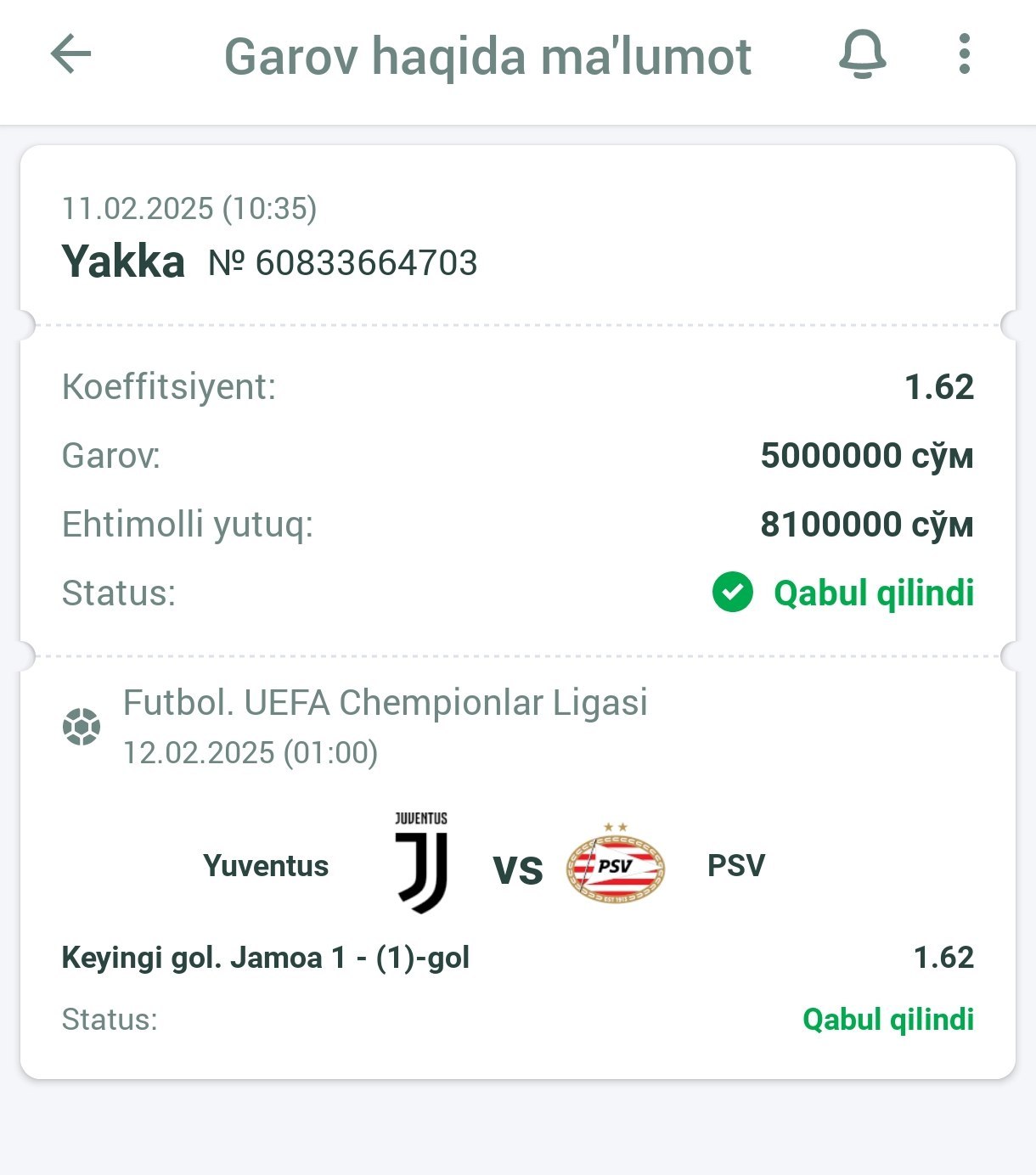Screen dimensions: 1036x1175
Task: Go back using the arrow
Action: [70, 55]
